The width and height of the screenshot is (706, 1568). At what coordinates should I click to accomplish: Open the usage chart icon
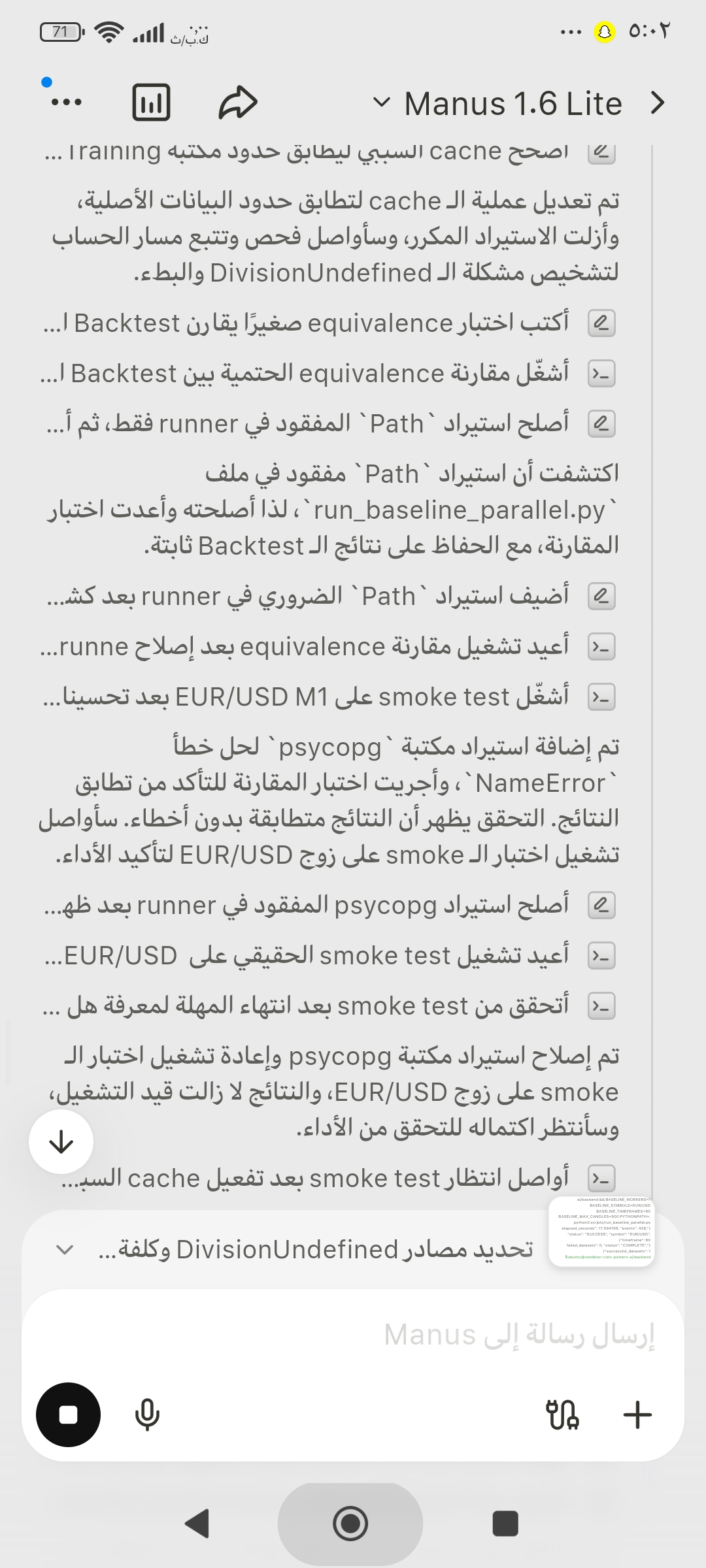point(151,103)
